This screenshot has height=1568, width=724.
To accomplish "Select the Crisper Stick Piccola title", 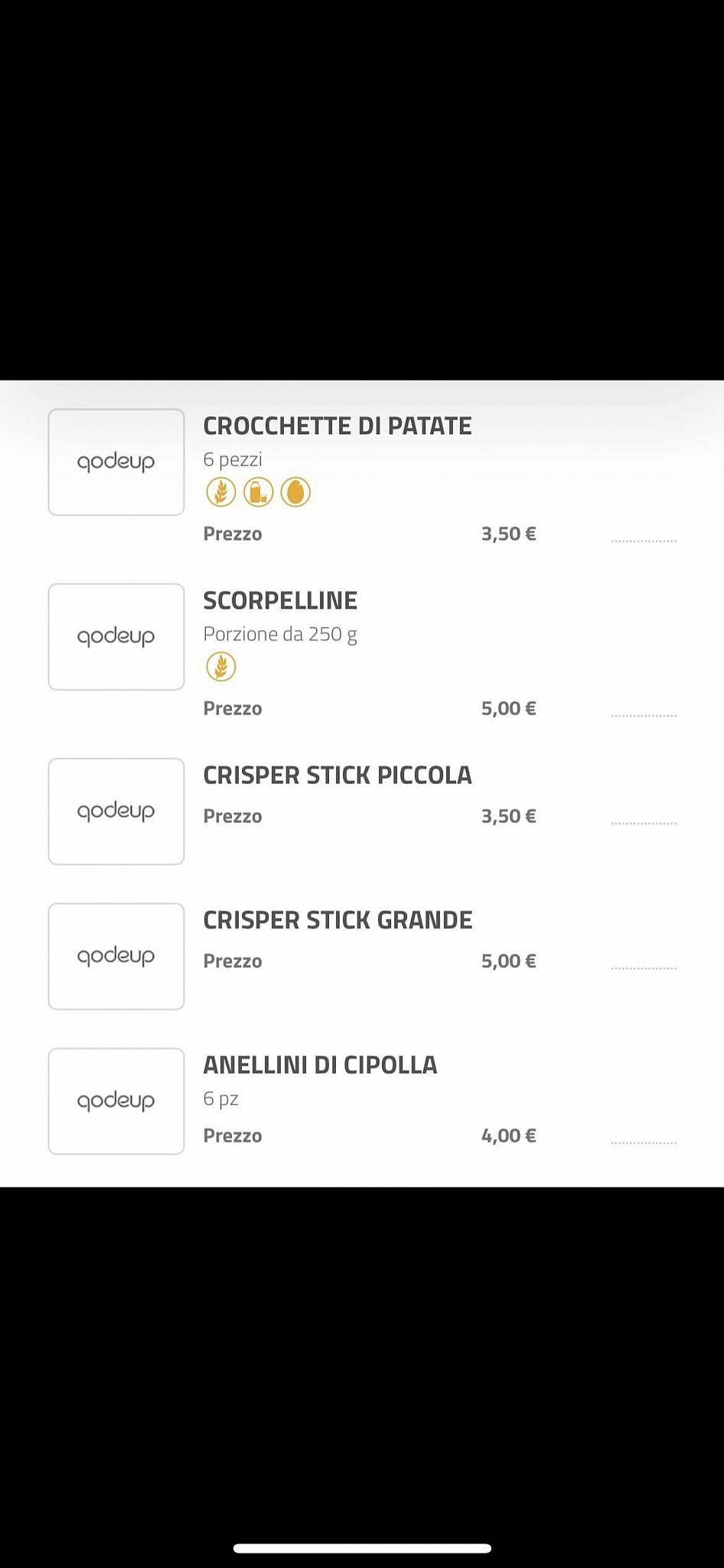I will coord(337,775).
